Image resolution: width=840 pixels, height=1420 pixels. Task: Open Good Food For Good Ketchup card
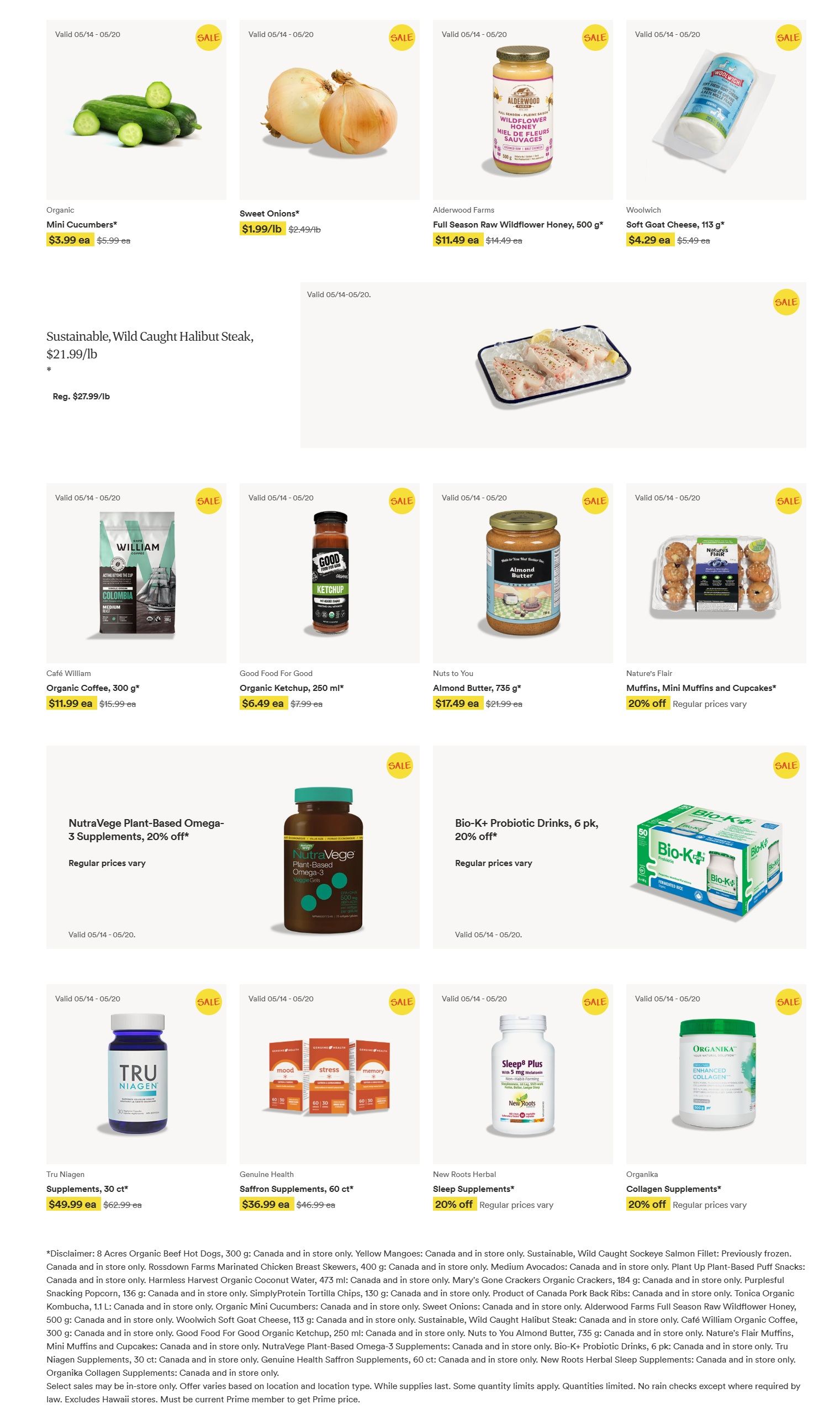pyautogui.click(x=330, y=596)
